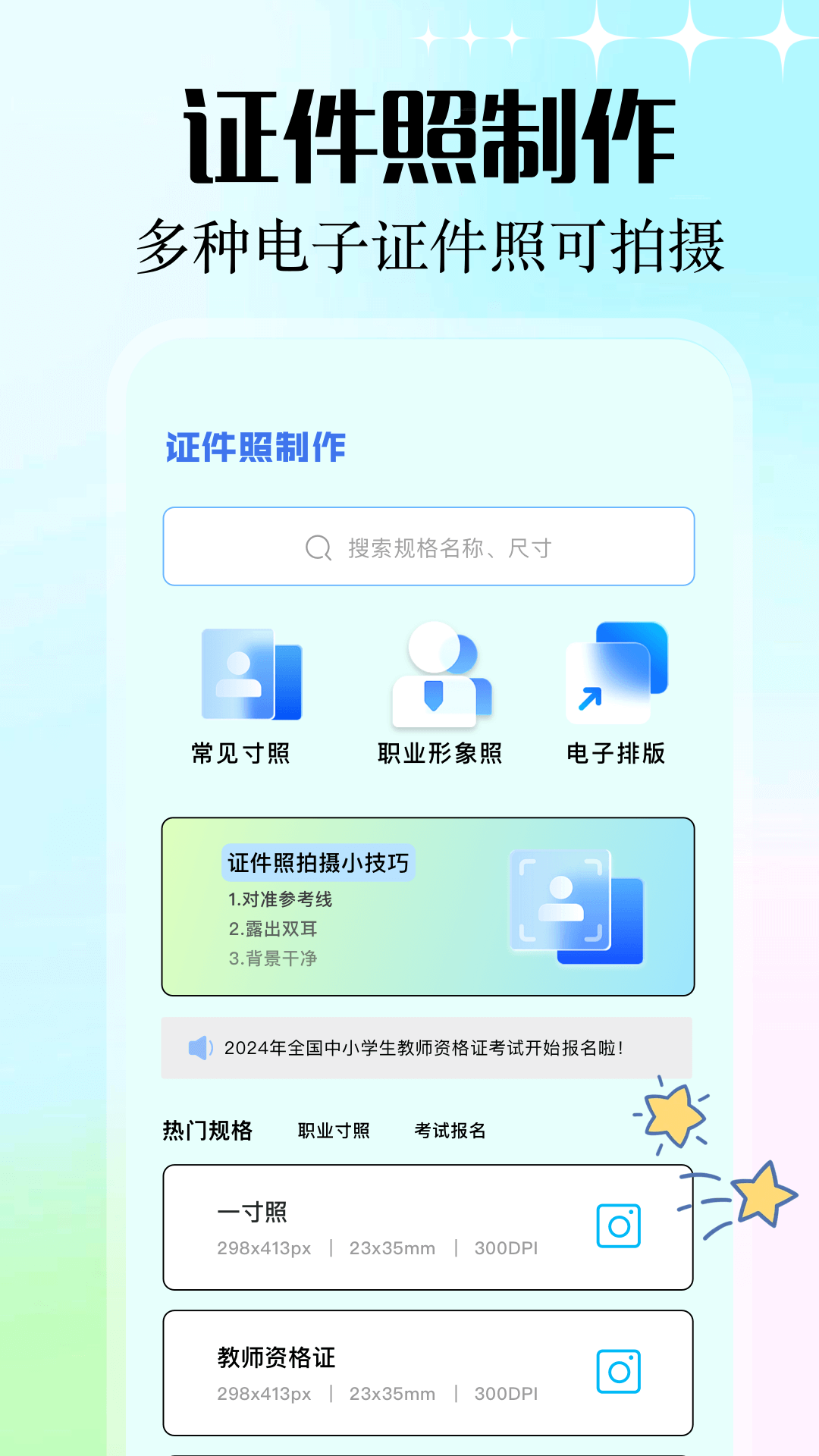The width and height of the screenshot is (819, 1456).
Task: Click the magnifier icon in the search bar
Action: point(318,546)
